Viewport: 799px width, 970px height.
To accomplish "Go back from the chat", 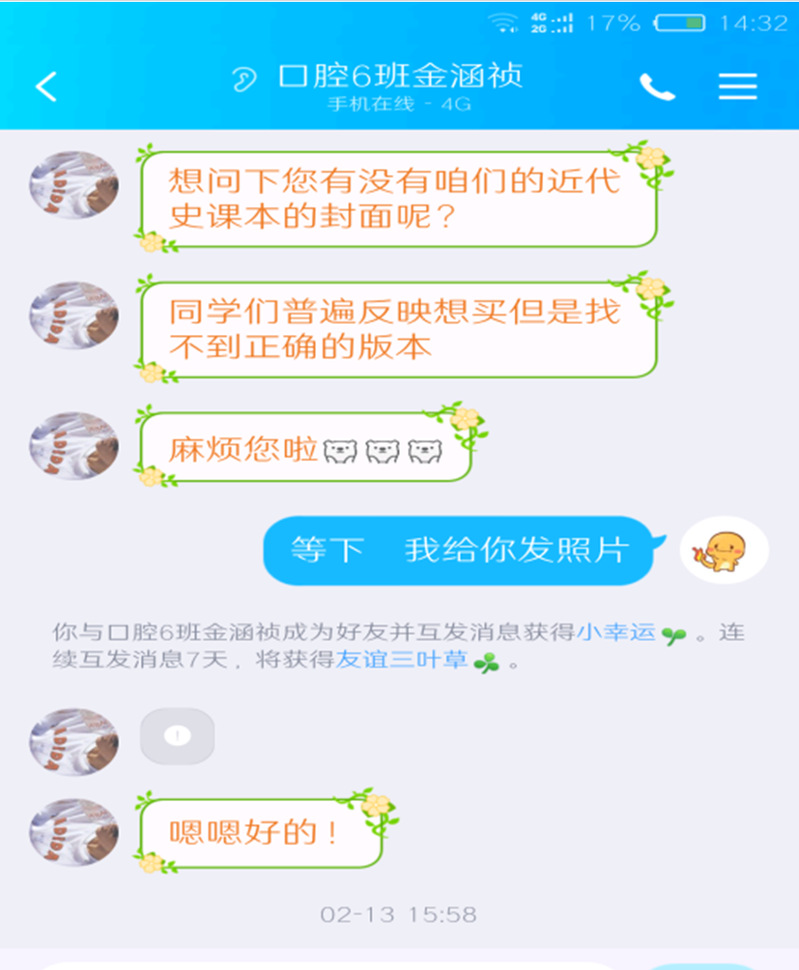I will (46, 87).
